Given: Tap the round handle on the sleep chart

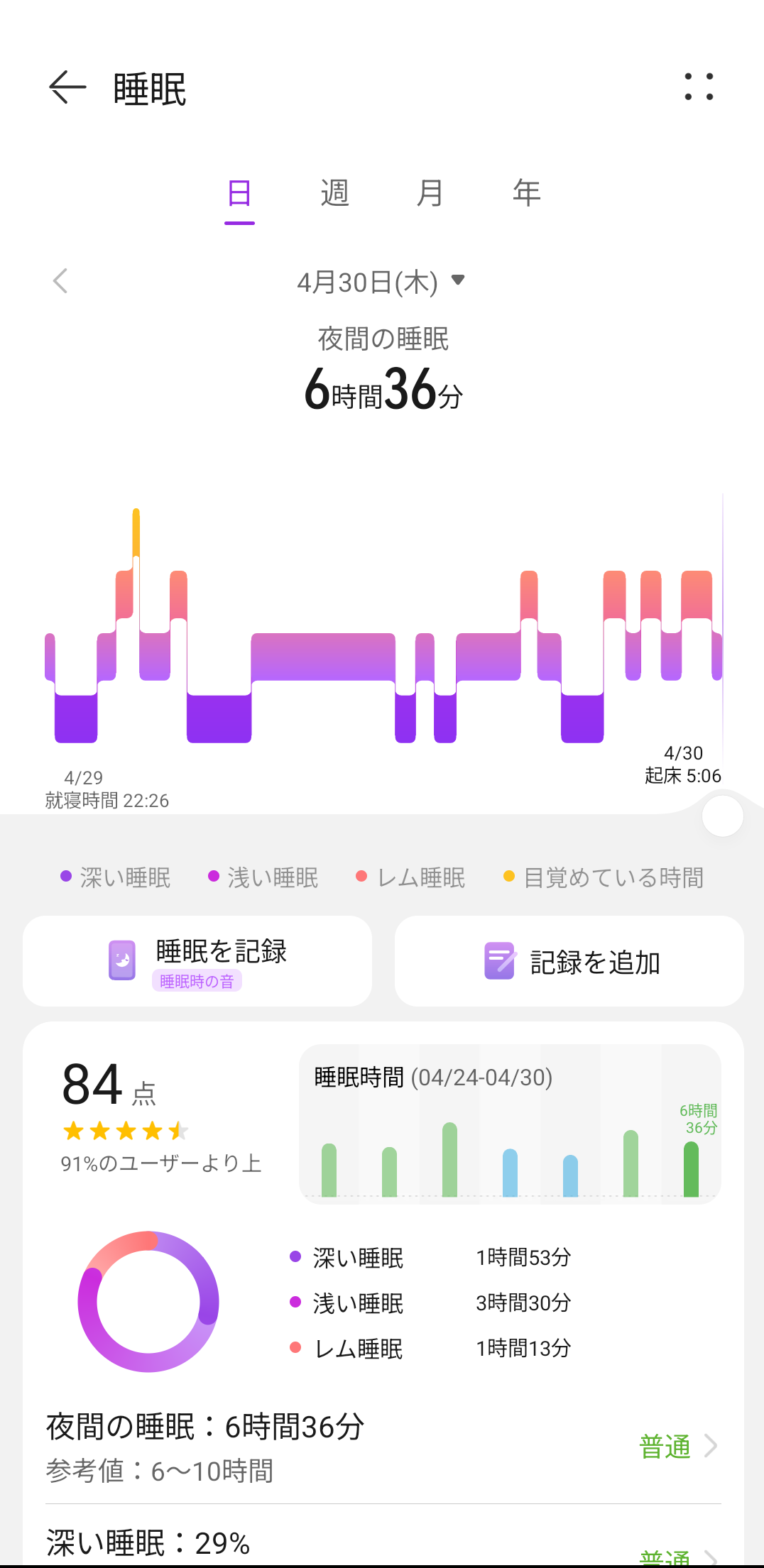Looking at the screenshot, I should pos(722,816).
